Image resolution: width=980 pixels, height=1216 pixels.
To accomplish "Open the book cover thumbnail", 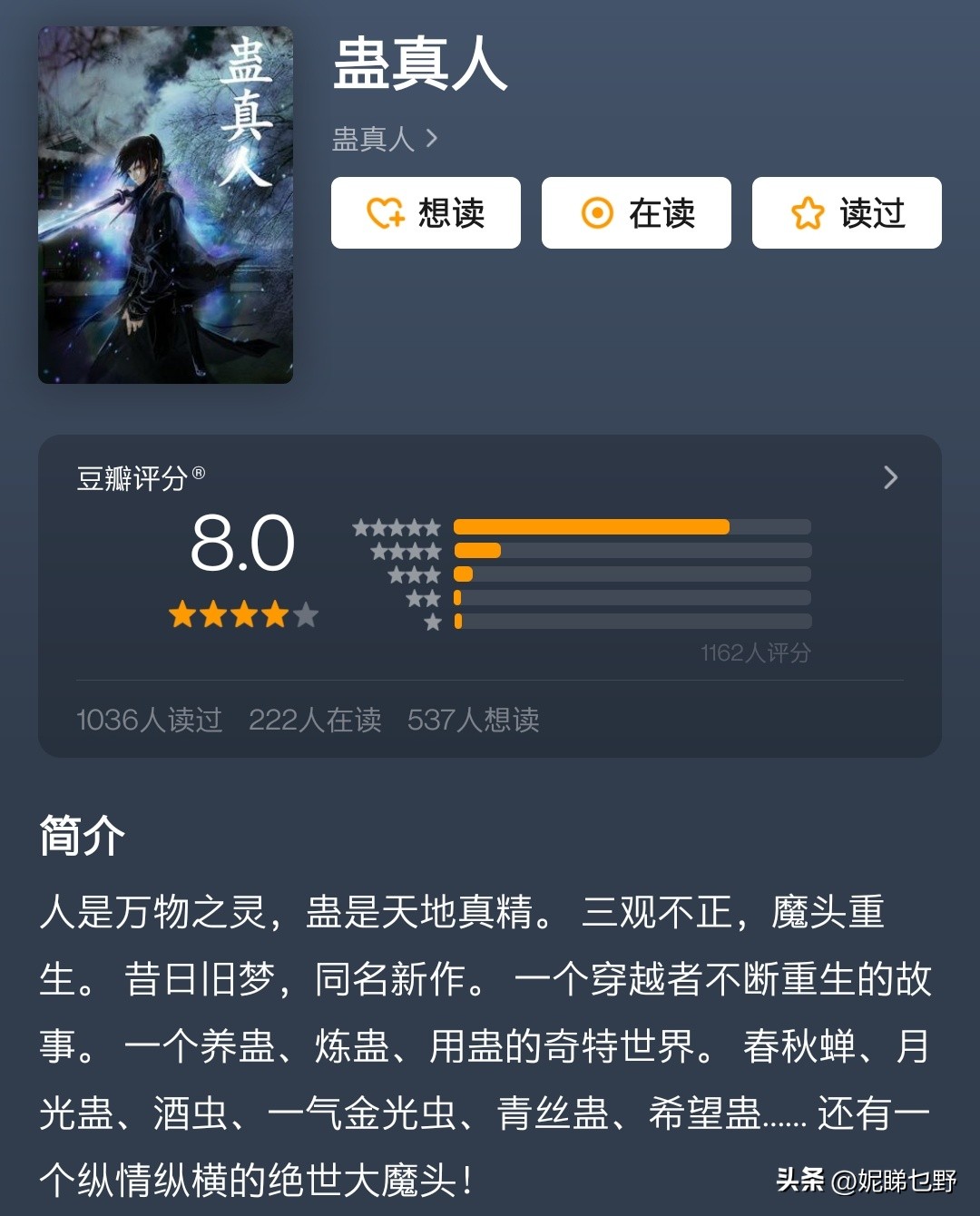I will click(x=166, y=204).
